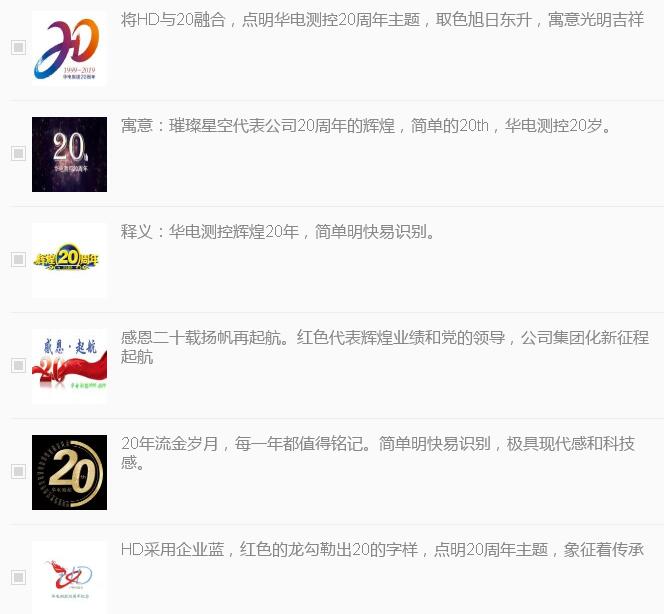View the starry sky 20th logo image
The image size is (664, 614).
point(69,154)
